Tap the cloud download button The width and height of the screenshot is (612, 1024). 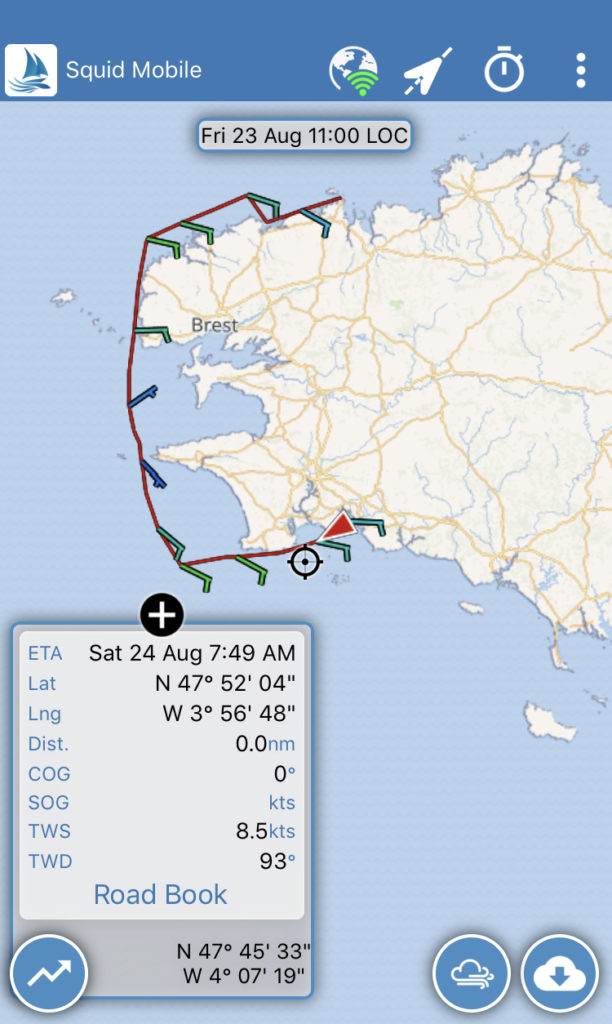tap(560, 974)
